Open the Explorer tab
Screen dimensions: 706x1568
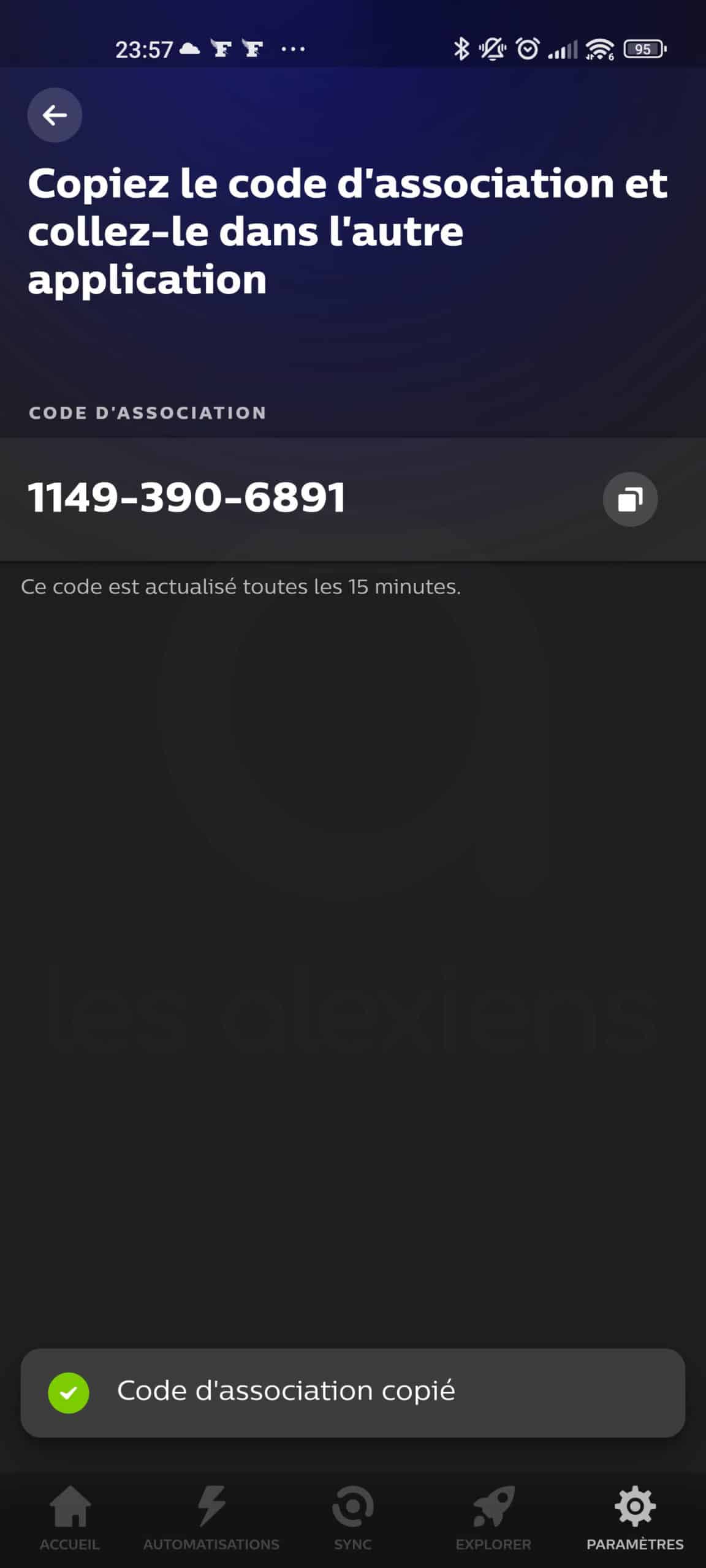click(x=493, y=1518)
